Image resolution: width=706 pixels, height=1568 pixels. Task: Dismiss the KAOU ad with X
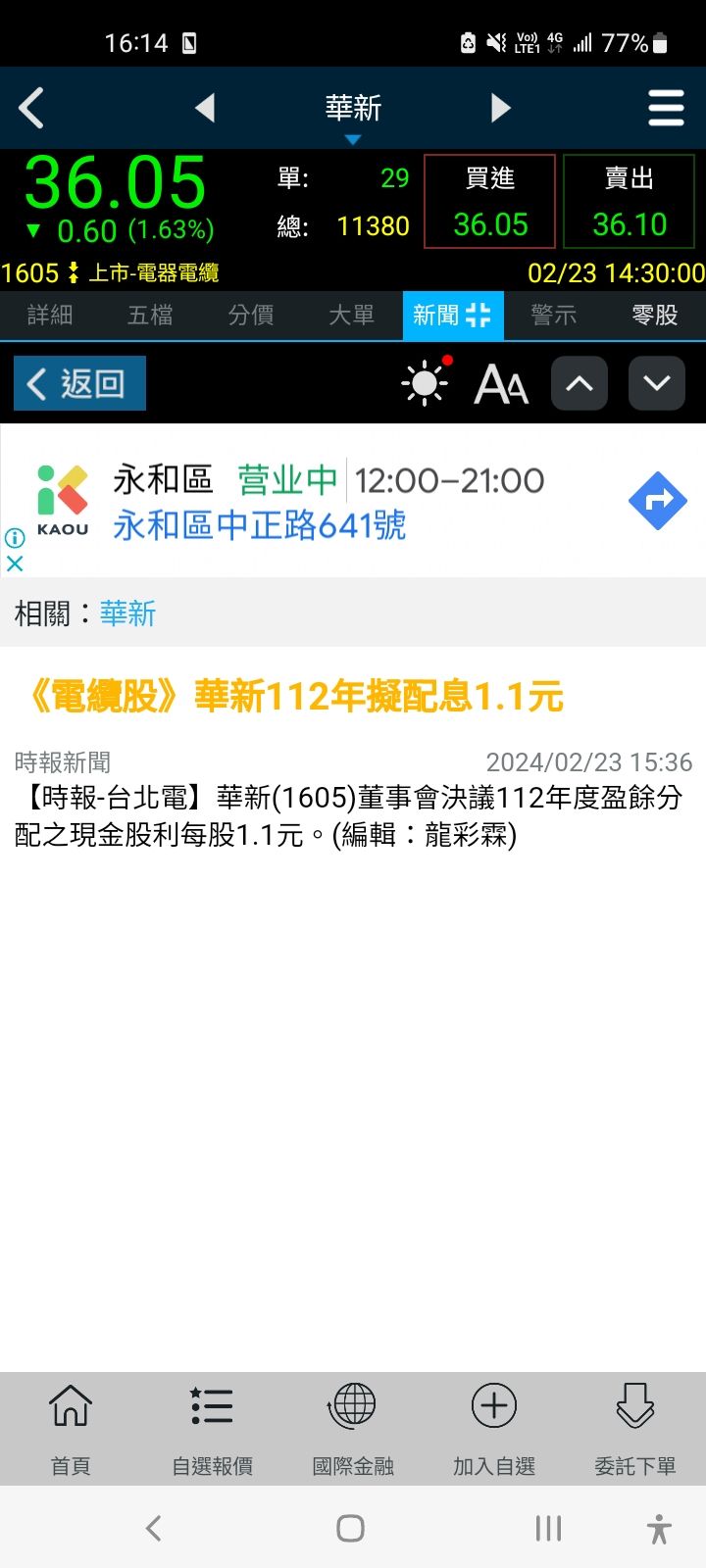pyautogui.click(x=15, y=563)
